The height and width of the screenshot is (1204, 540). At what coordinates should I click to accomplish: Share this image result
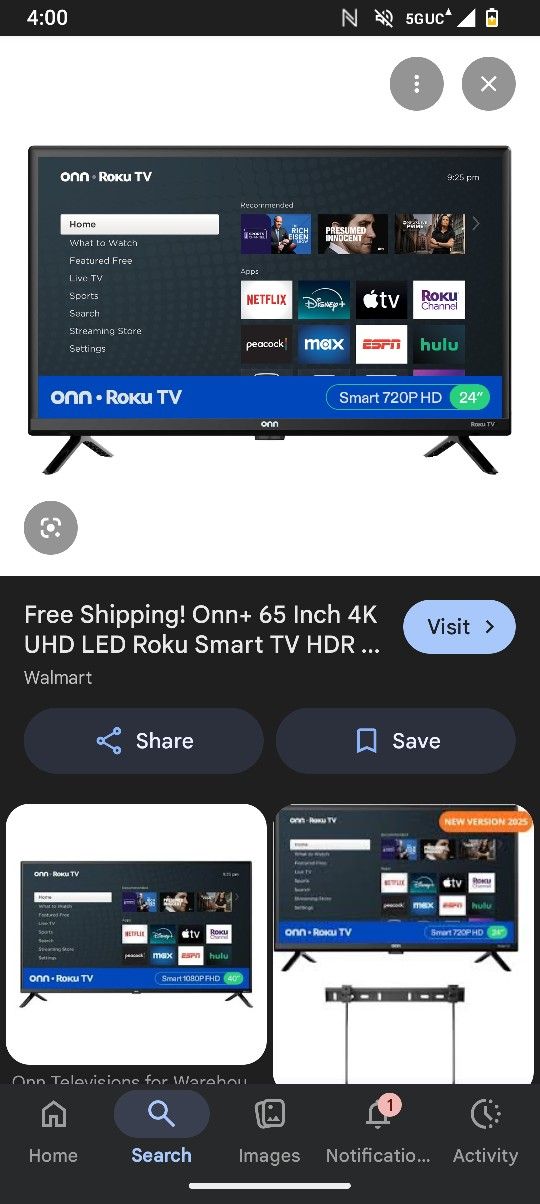pos(144,741)
